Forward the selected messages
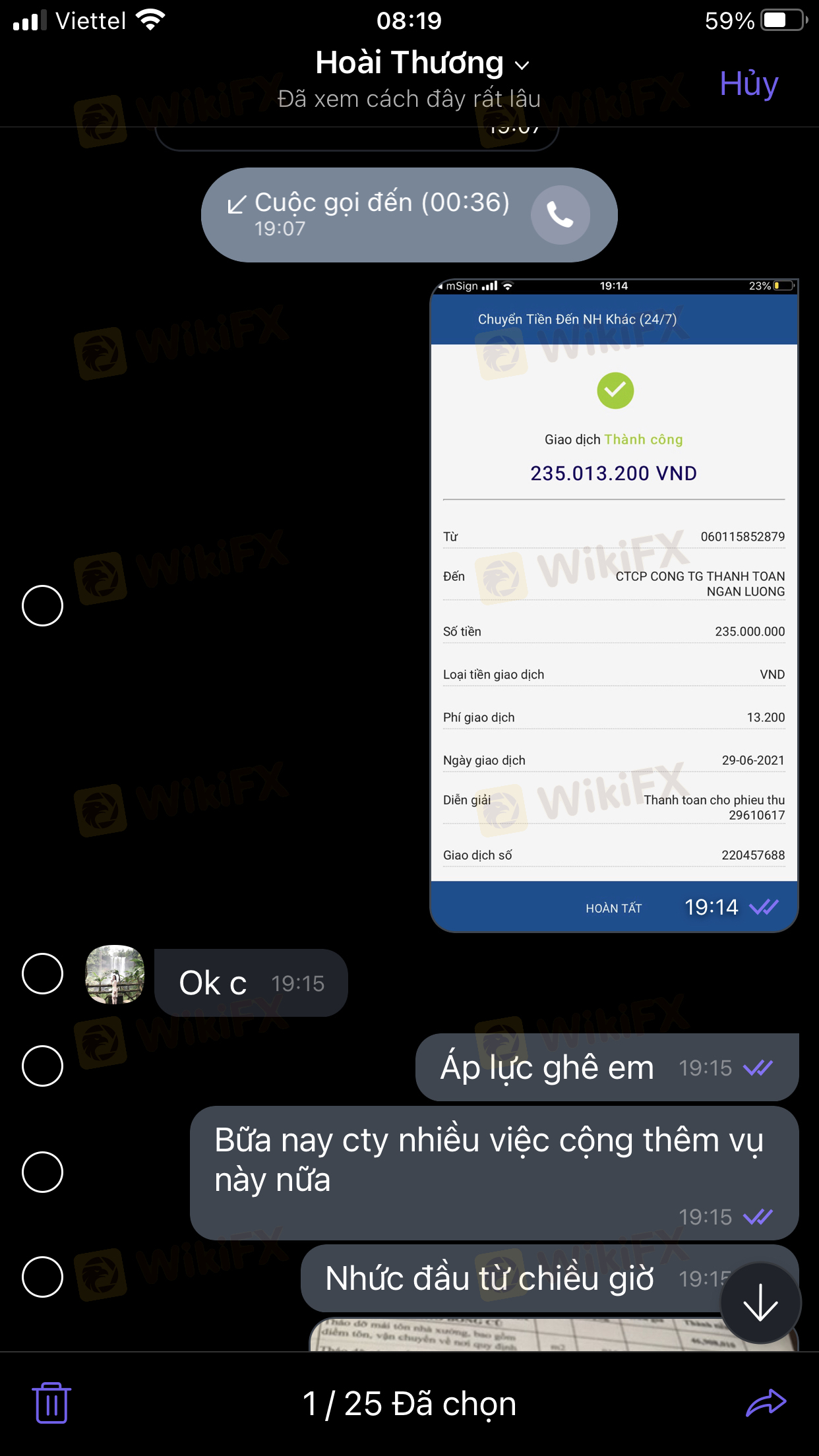This screenshot has height=1456, width=819. (766, 1403)
